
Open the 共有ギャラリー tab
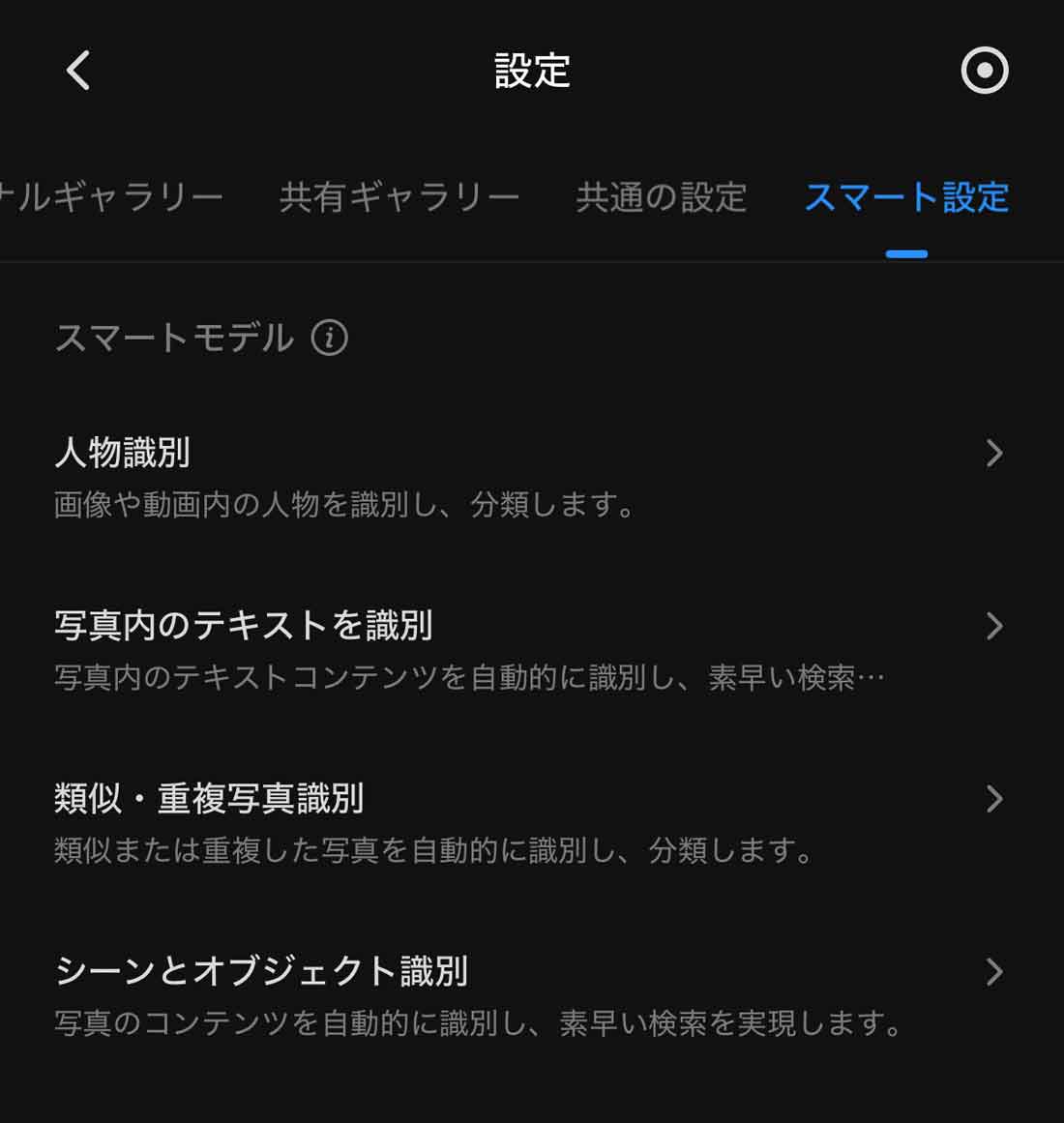coord(397,197)
